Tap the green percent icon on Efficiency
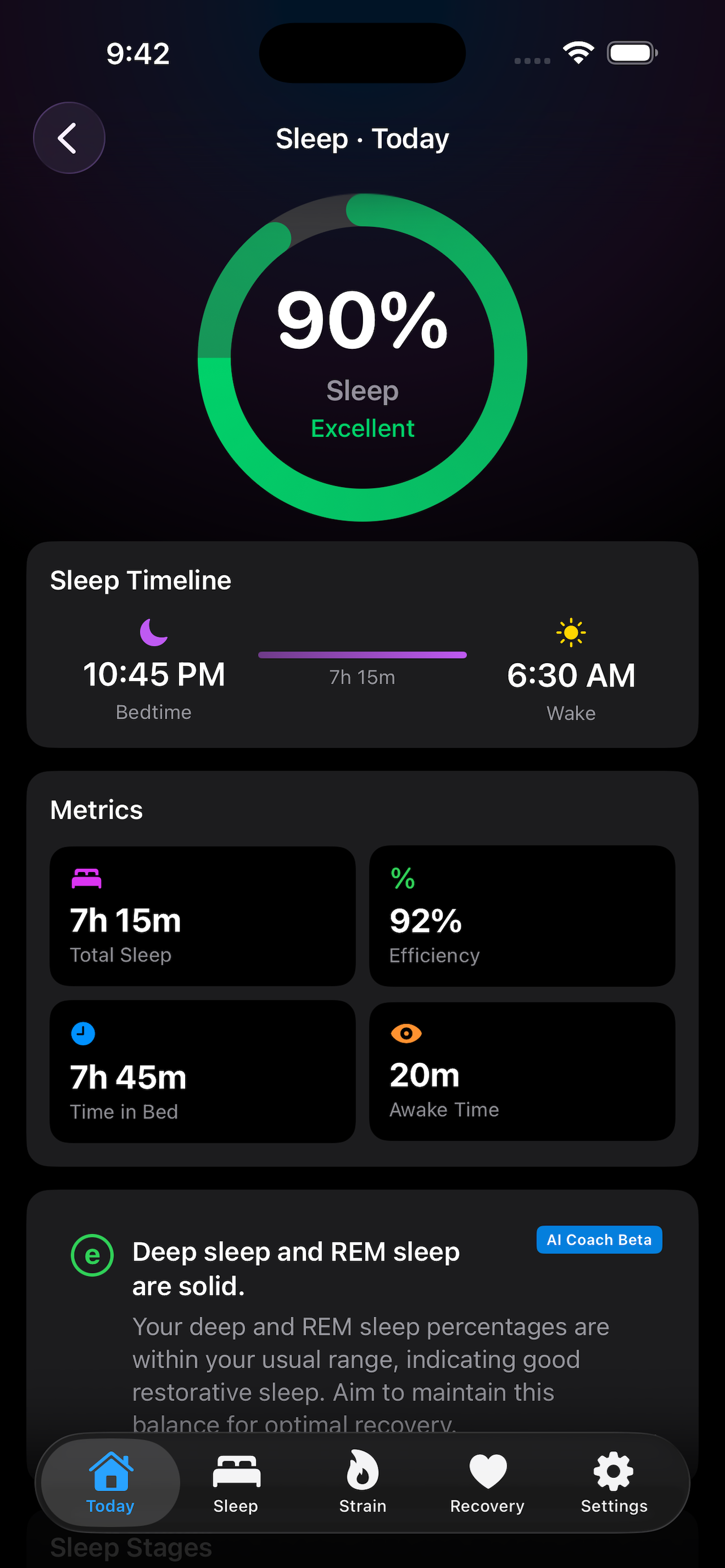Image resolution: width=725 pixels, height=1568 pixels. click(404, 878)
